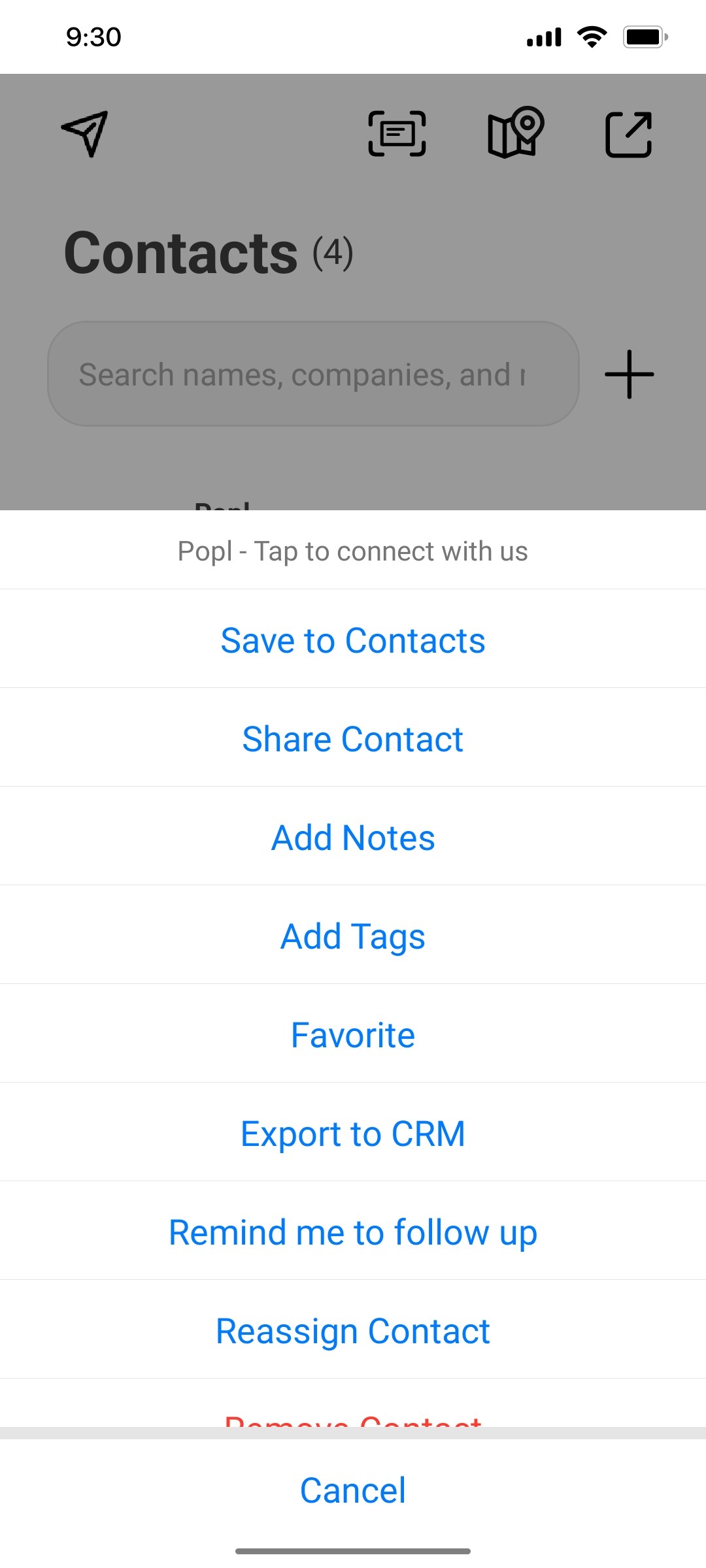Open the business card scanner icon
Viewport: 706px width, 1568px height.
396,134
